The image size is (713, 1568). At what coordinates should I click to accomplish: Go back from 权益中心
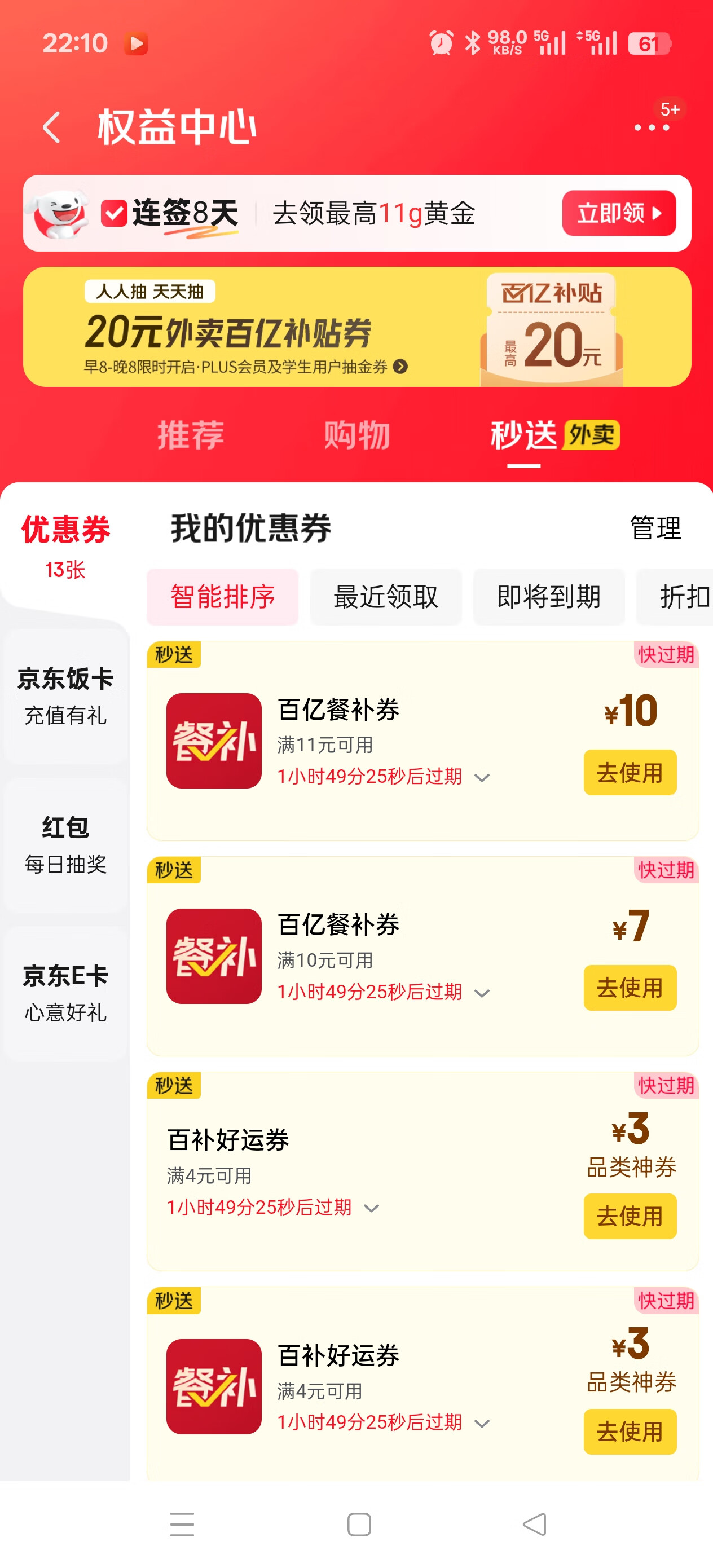pos(52,128)
